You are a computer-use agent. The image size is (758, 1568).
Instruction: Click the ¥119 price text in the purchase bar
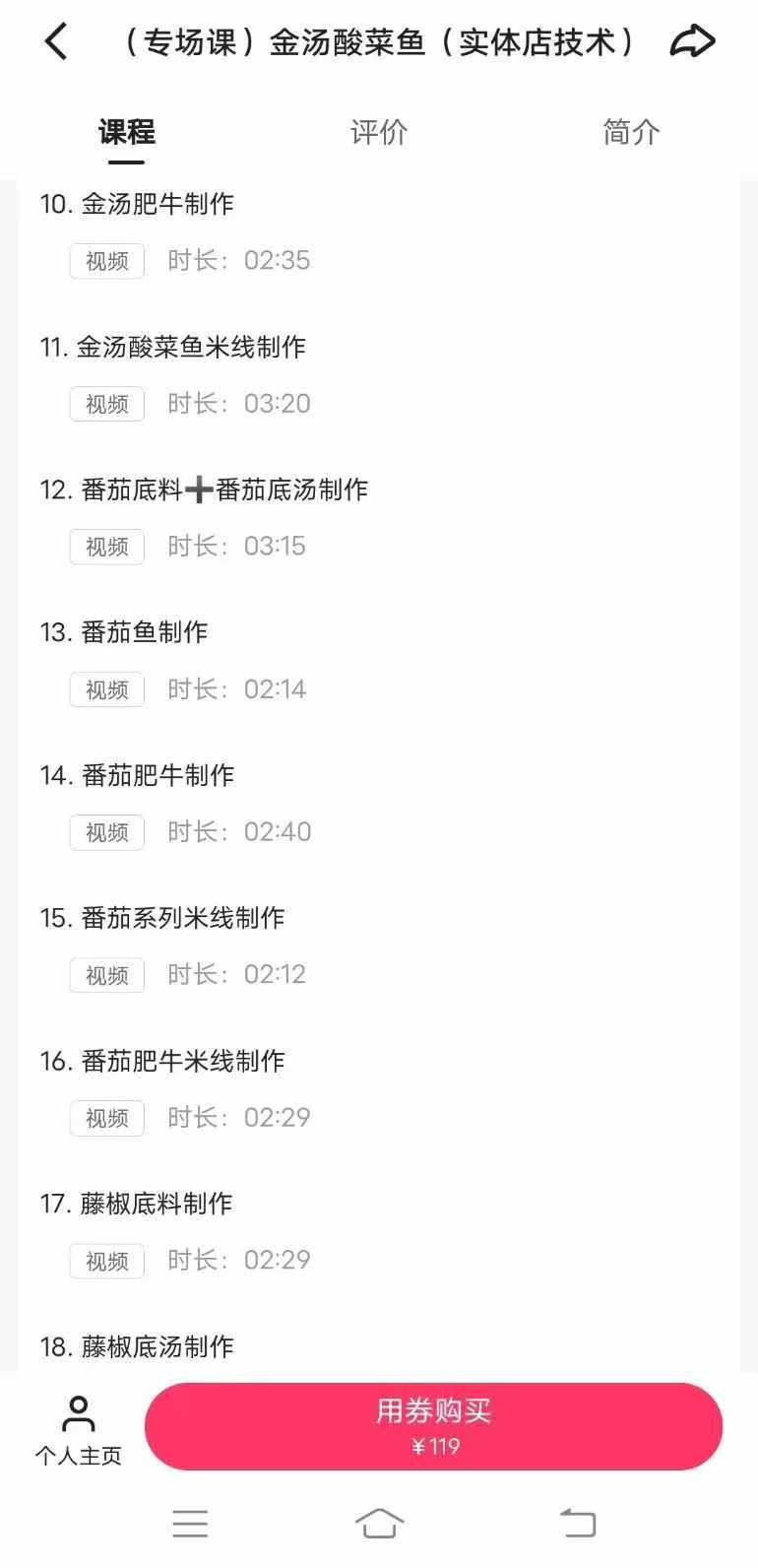(434, 1446)
